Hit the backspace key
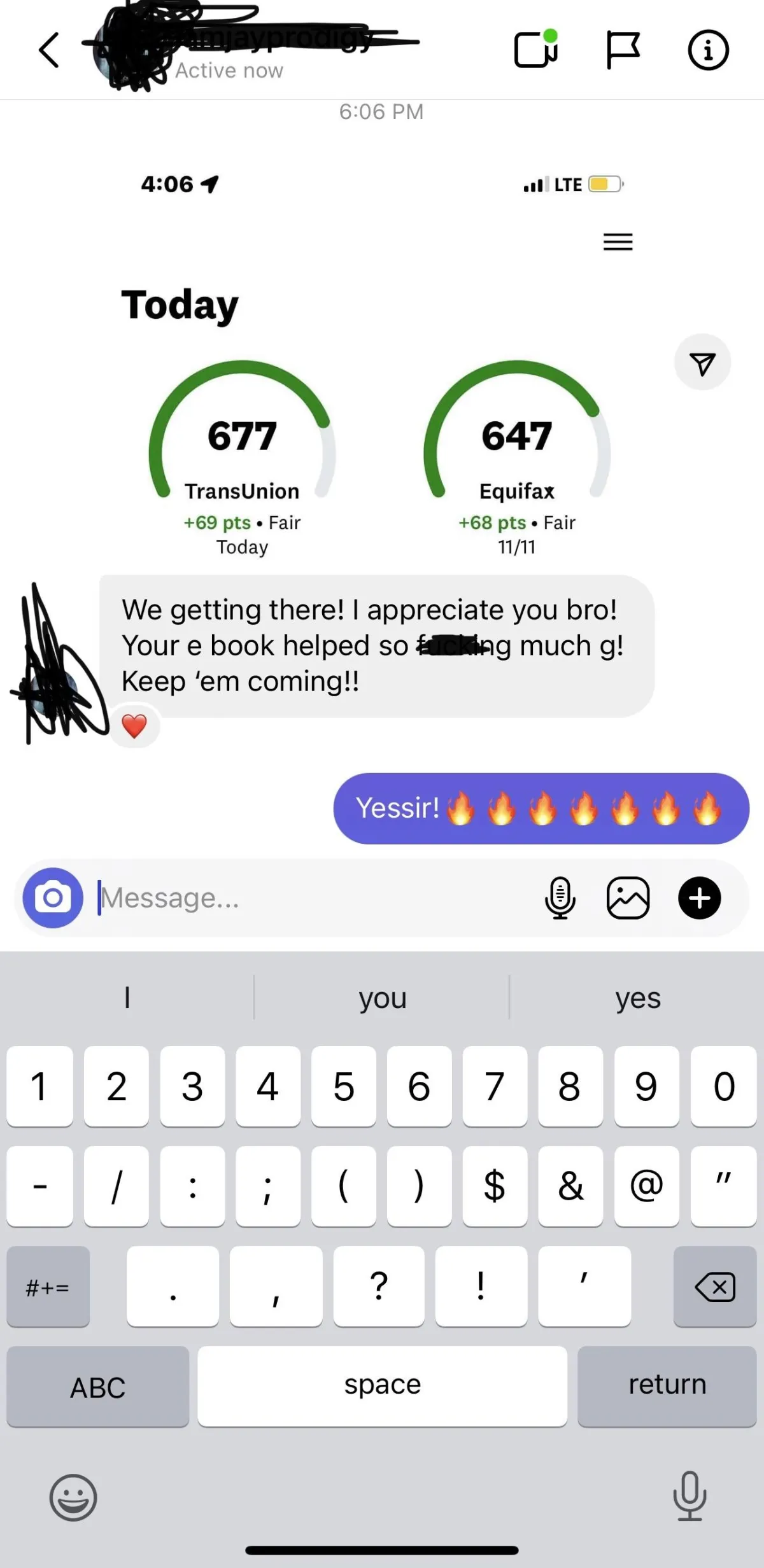 715,1286
